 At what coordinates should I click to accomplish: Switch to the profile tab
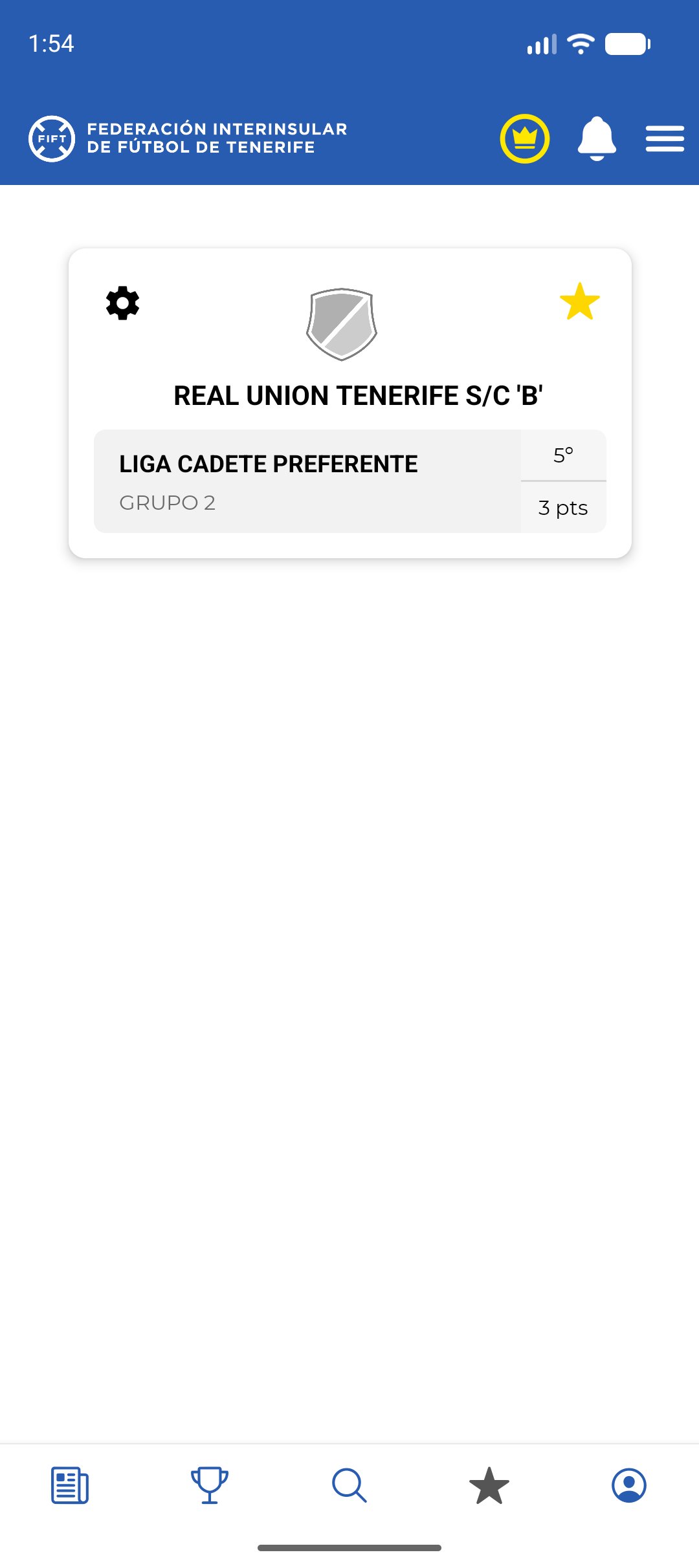pyautogui.click(x=628, y=1485)
